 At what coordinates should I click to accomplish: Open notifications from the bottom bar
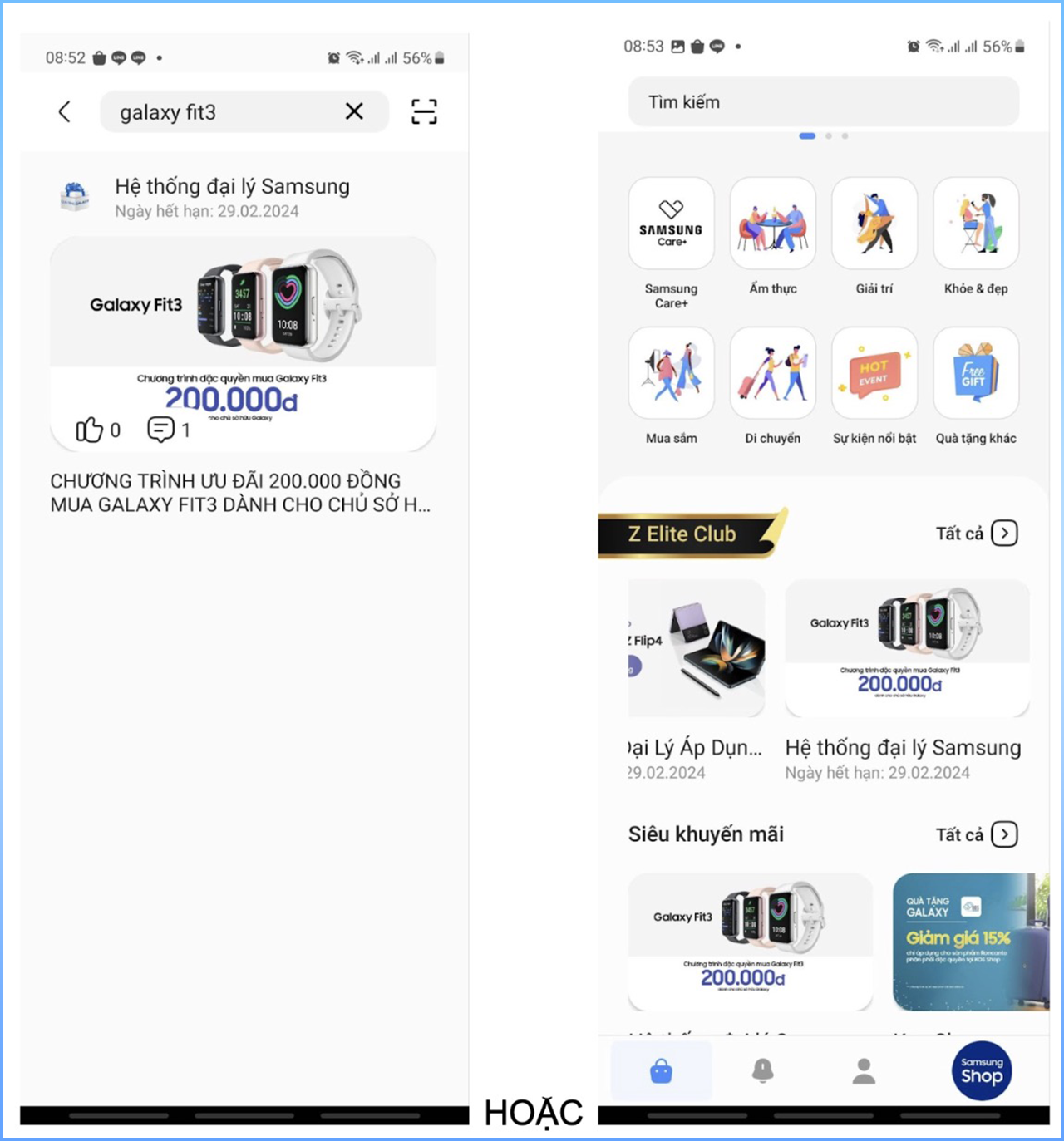click(x=762, y=1070)
